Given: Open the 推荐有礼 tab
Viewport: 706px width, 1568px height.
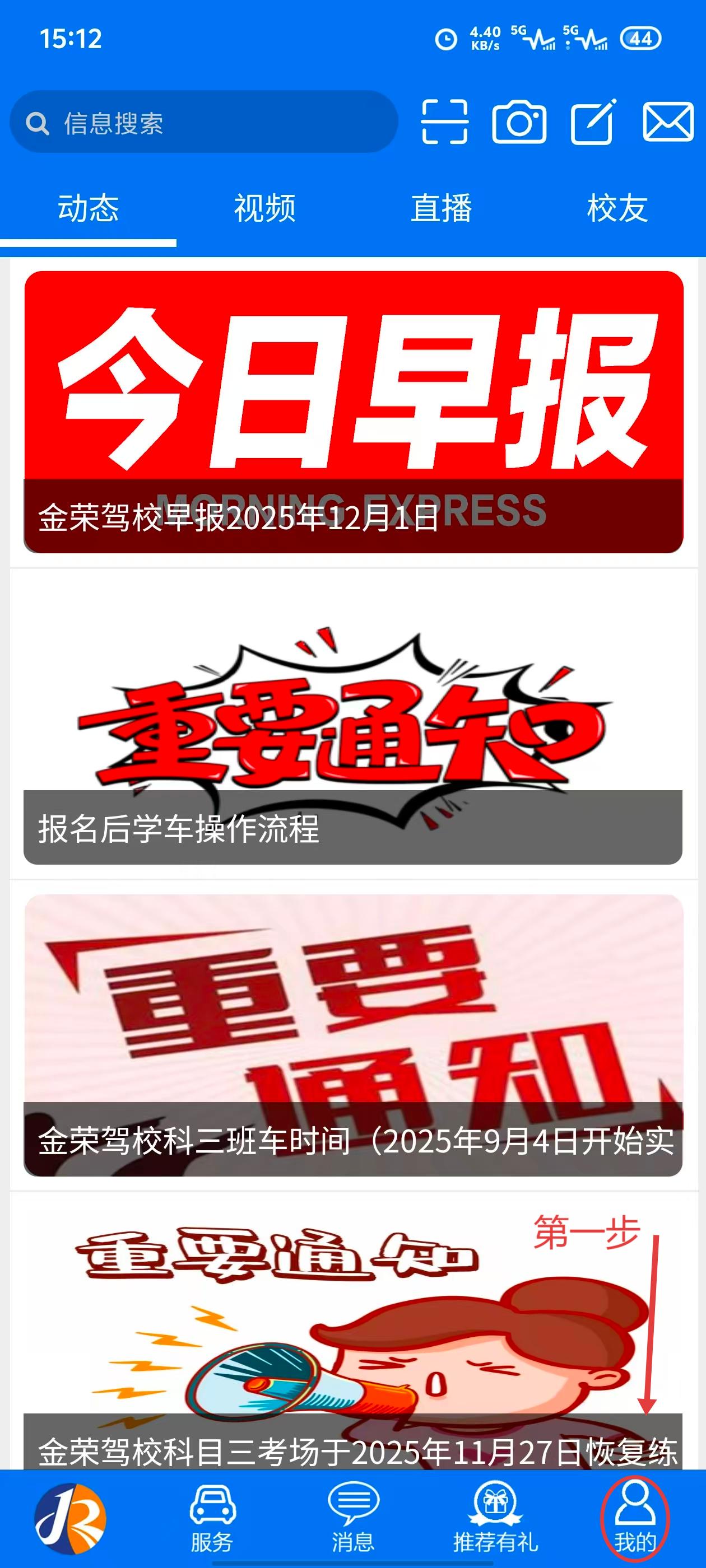Looking at the screenshot, I should pos(495,1519).
